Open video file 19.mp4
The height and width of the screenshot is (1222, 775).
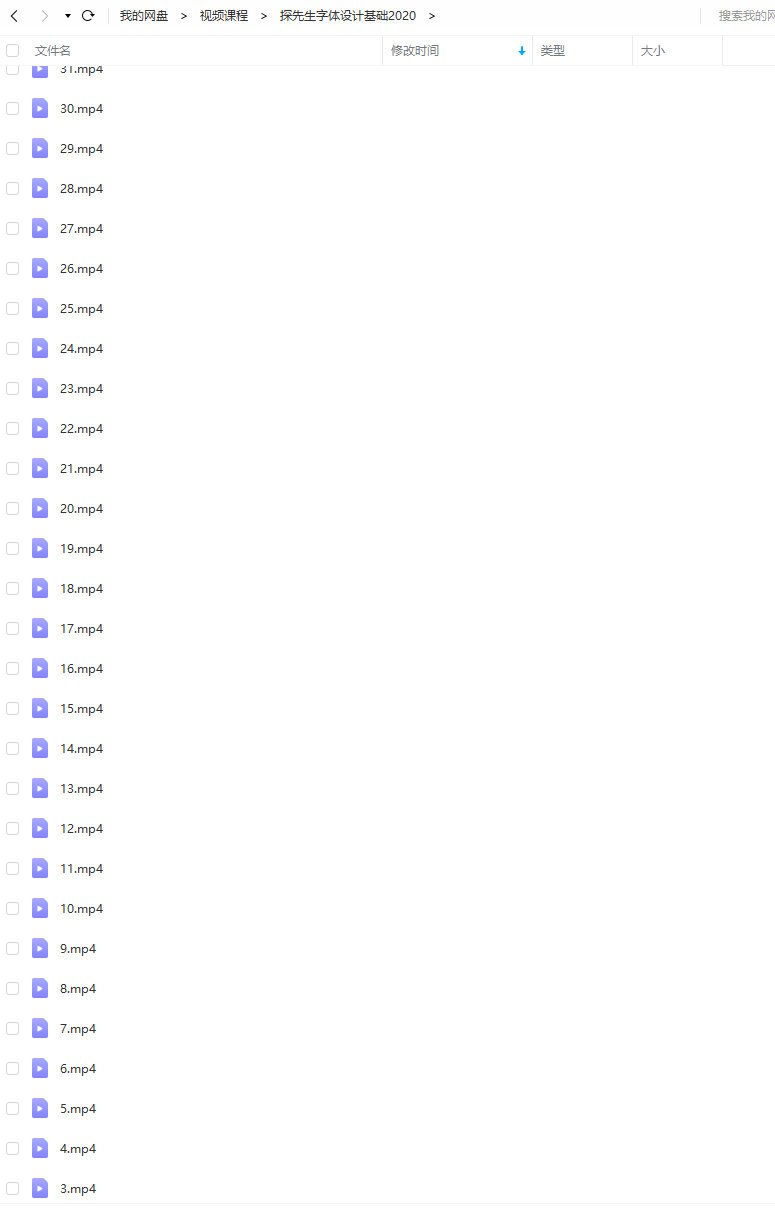[x=81, y=549]
